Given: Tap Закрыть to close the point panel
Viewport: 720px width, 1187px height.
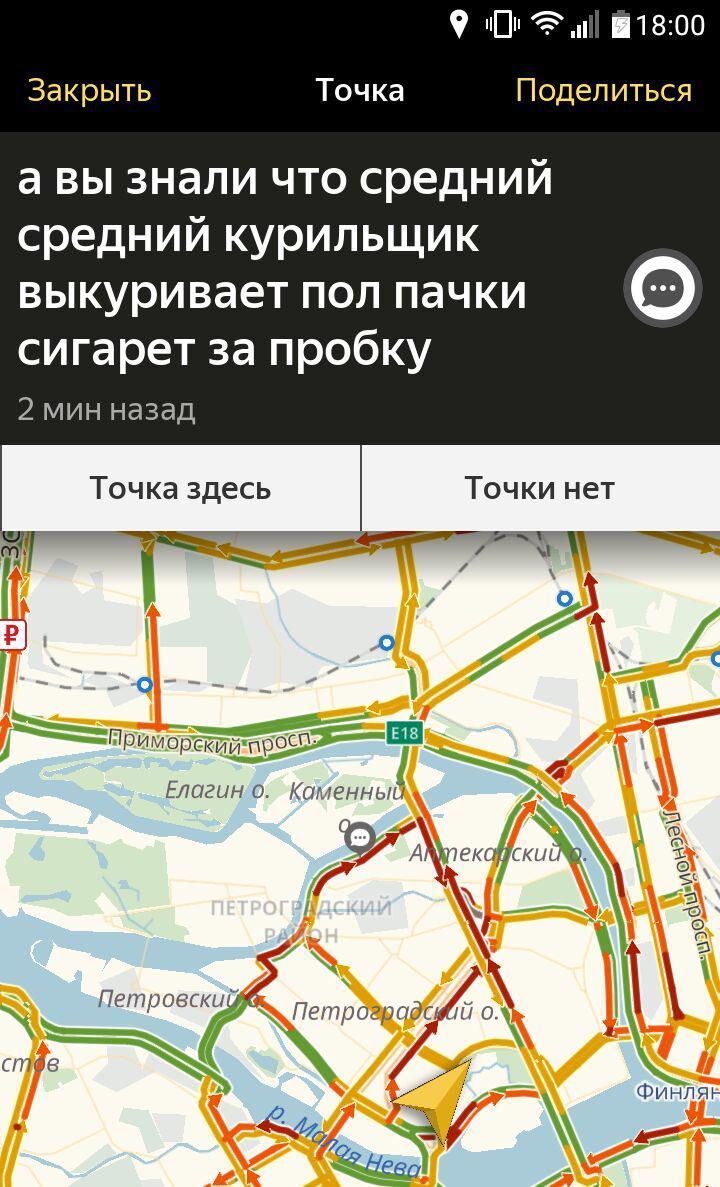Looking at the screenshot, I should click(x=89, y=91).
